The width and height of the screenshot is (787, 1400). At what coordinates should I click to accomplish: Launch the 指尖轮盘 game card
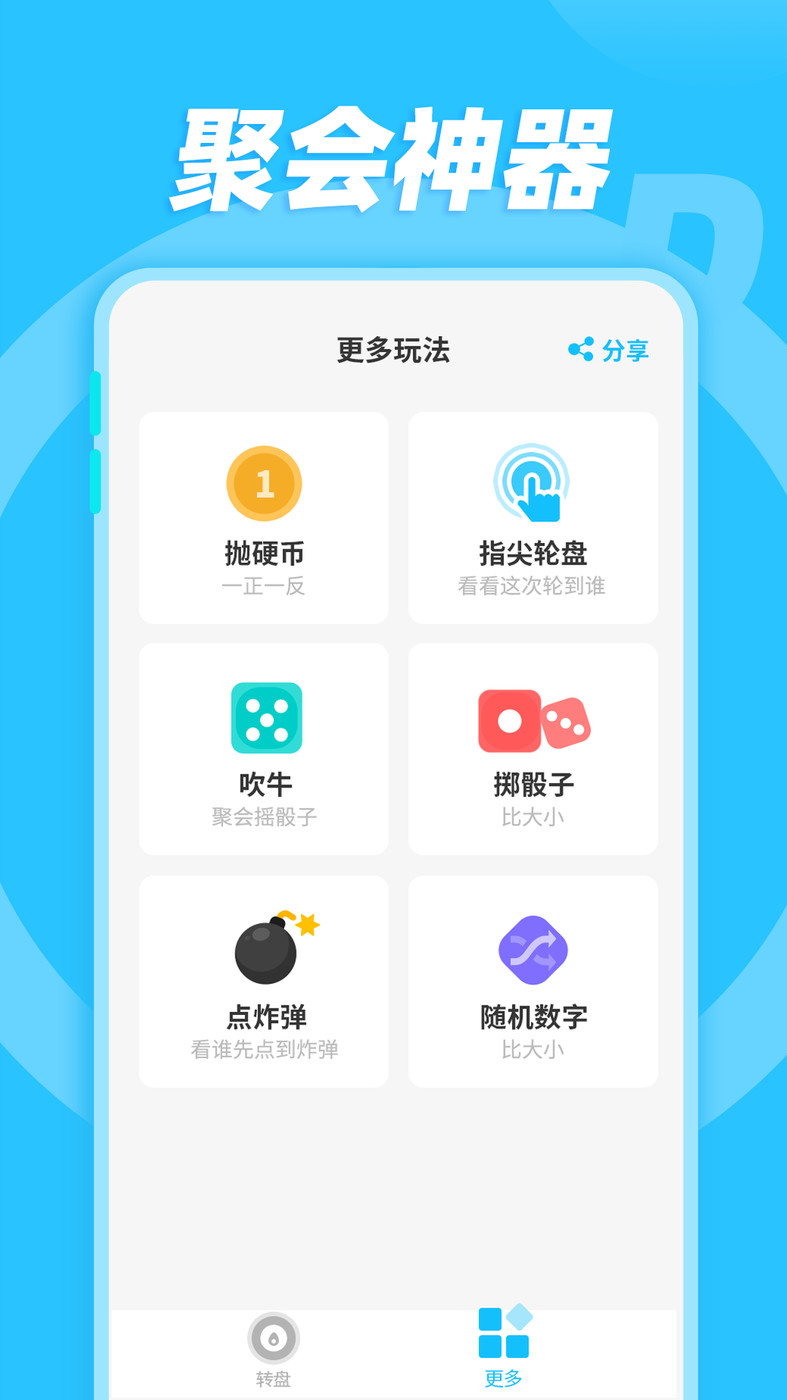(x=533, y=517)
